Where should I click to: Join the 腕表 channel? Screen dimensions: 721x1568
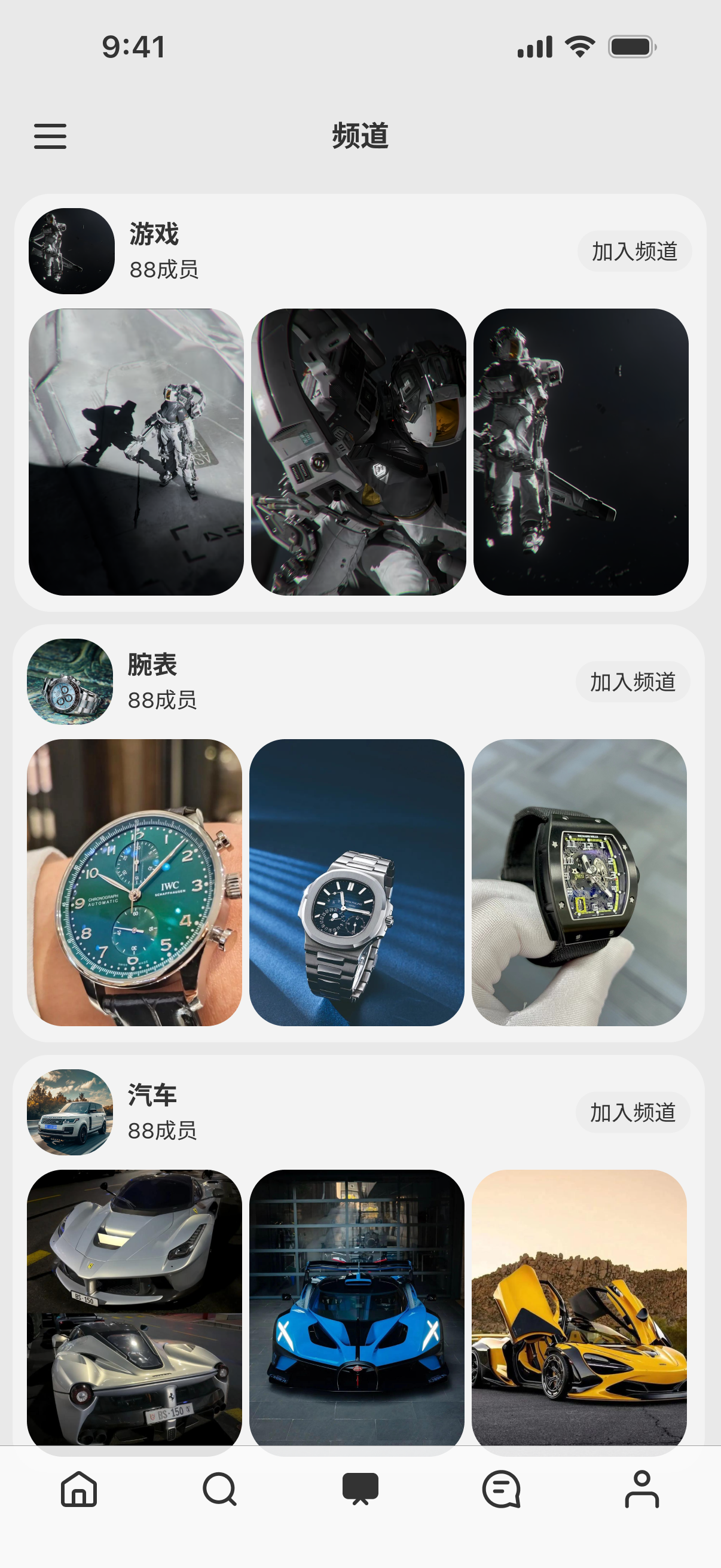(632, 682)
